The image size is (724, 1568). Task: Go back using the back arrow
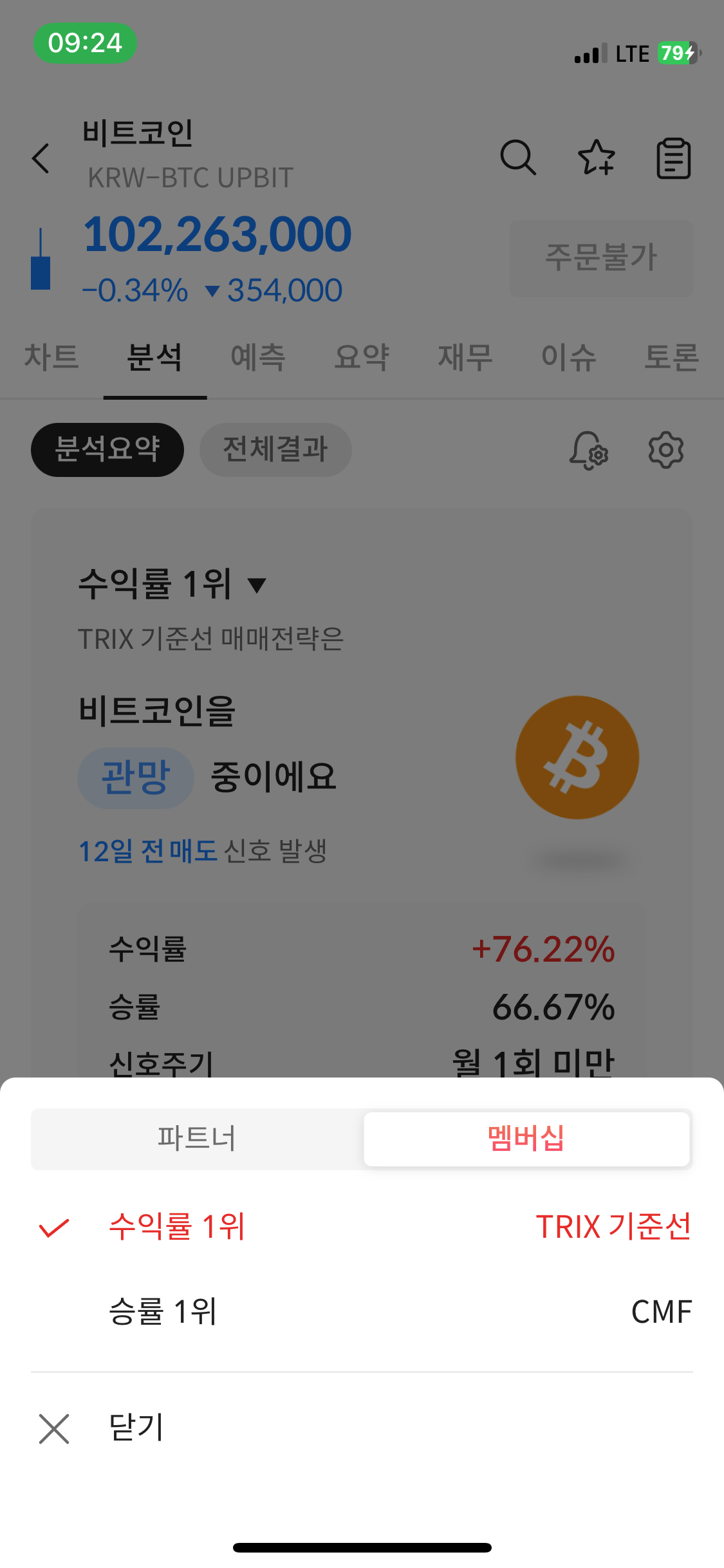tap(41, 158)
